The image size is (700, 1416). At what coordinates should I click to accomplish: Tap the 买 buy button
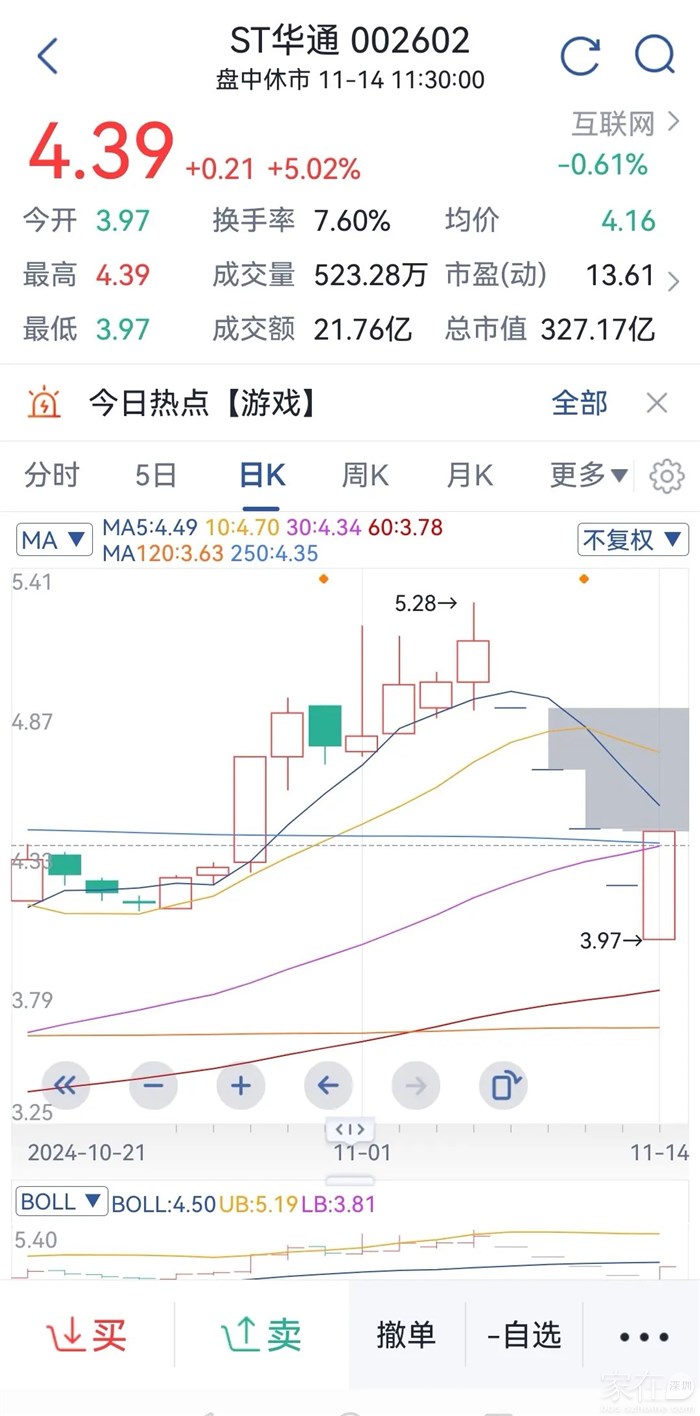pos(87,1335)
